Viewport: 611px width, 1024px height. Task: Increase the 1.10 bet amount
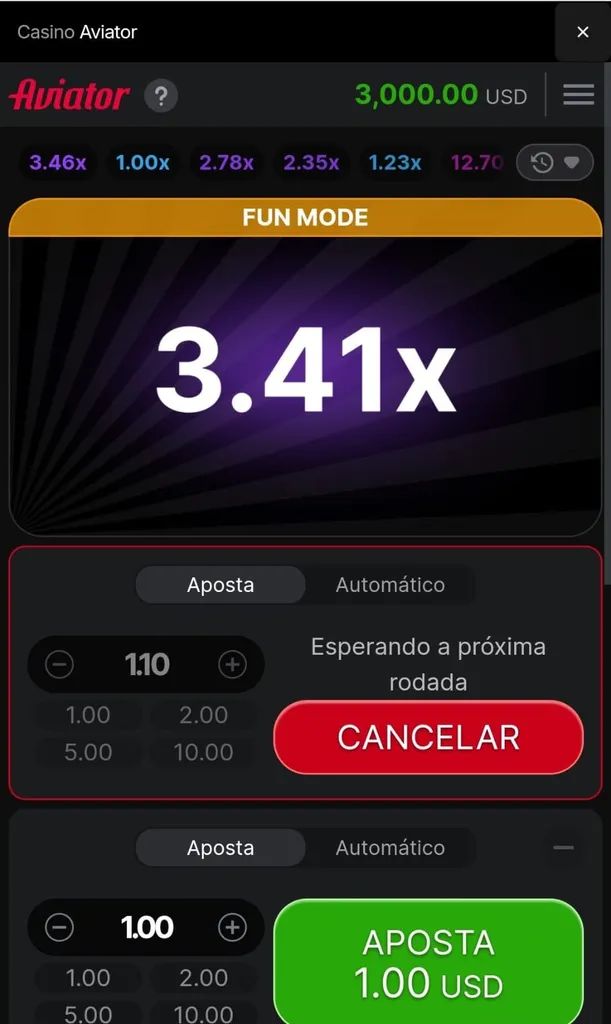(232, 664)
